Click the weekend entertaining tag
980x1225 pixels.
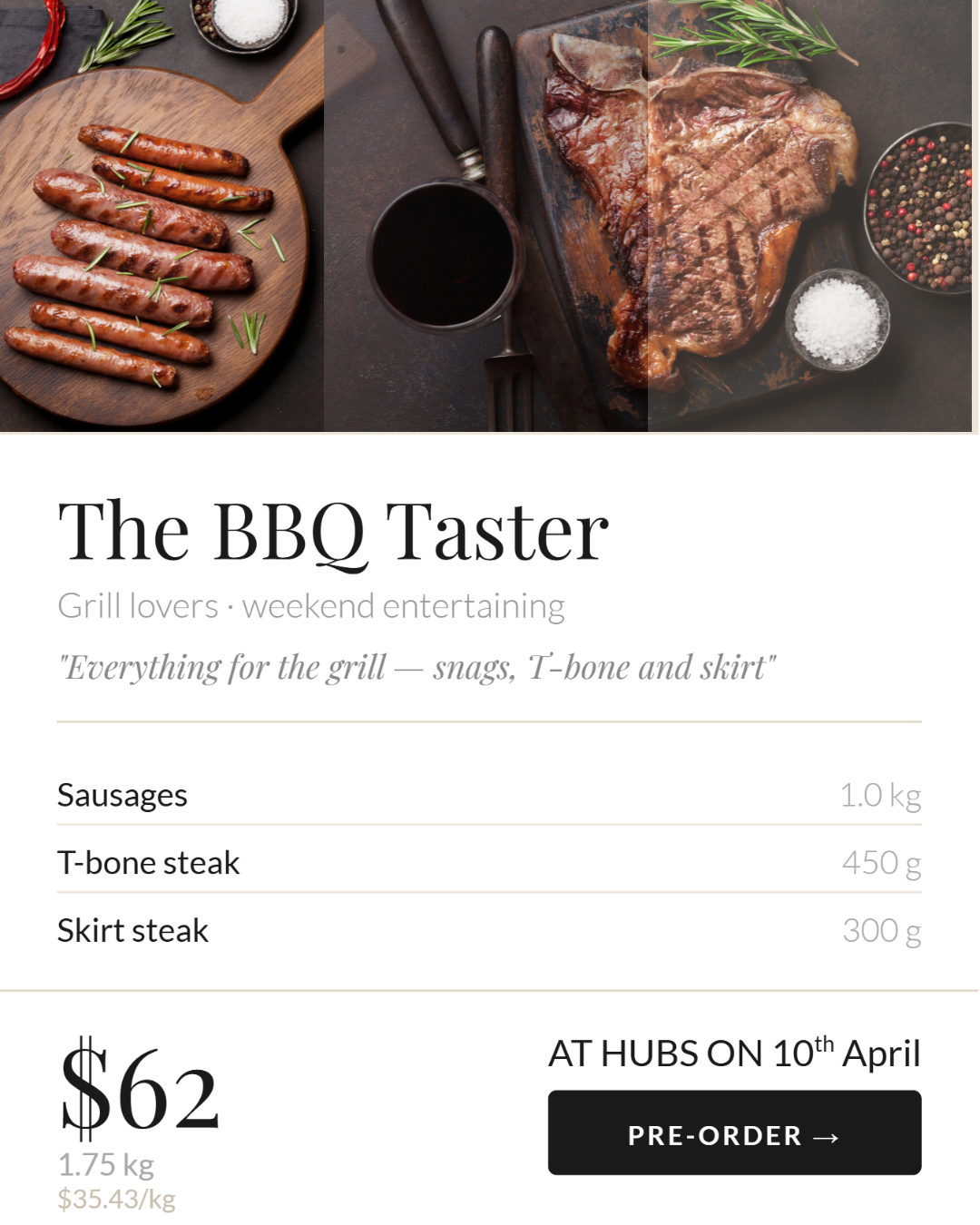click(403, 605)
